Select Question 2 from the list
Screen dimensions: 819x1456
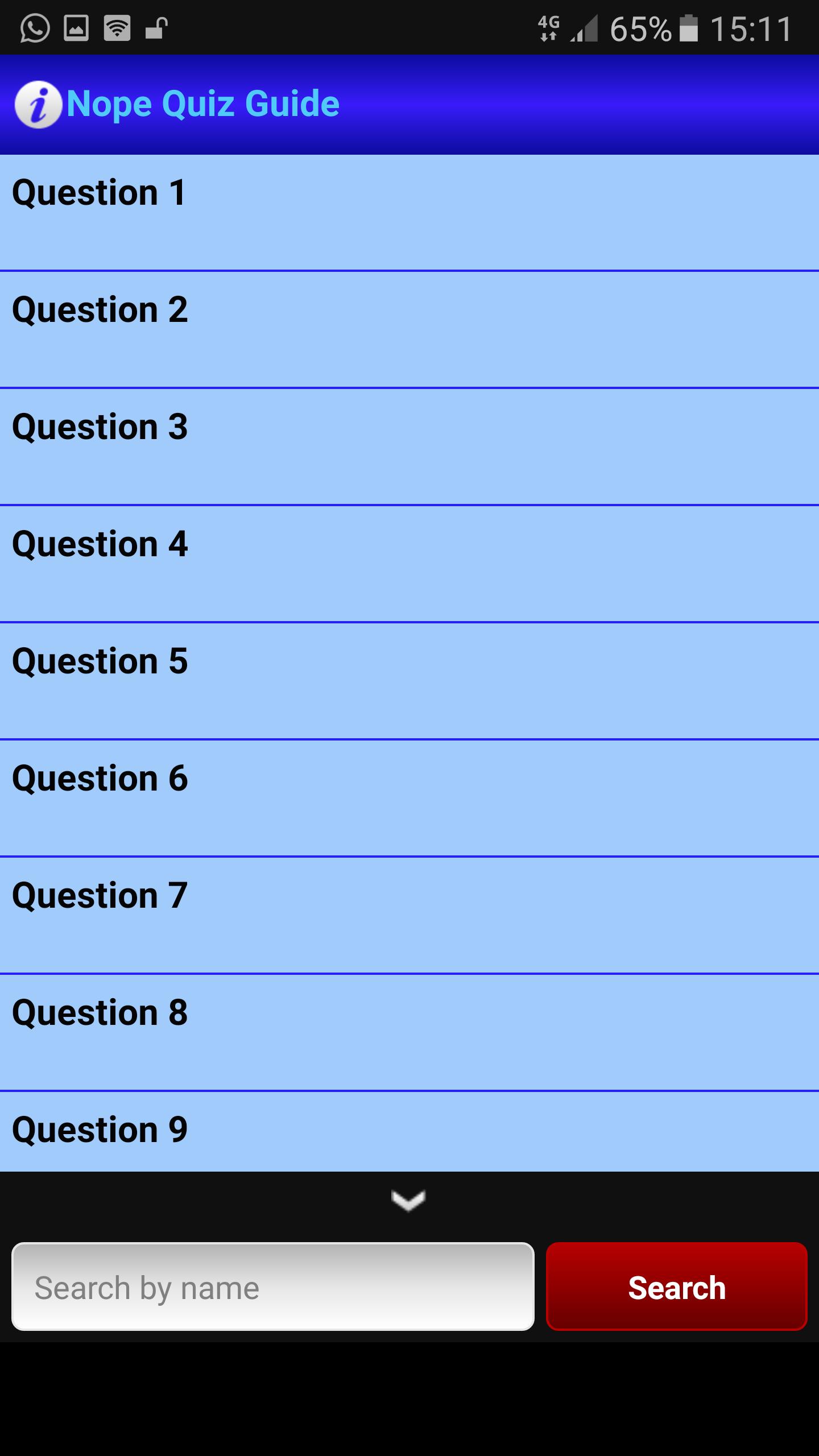tap(409, 329)
